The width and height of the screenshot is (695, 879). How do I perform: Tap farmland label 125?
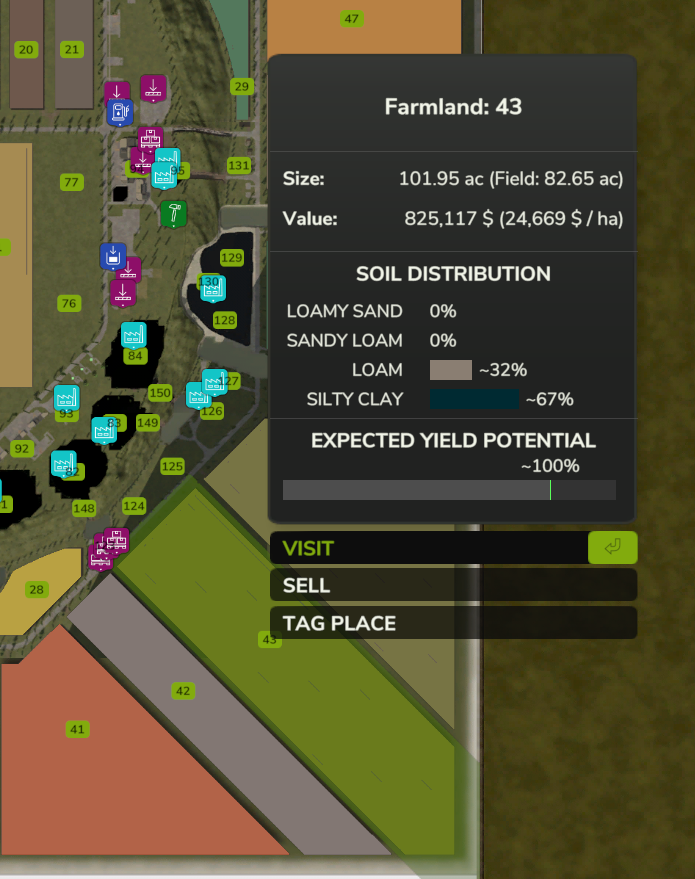[172, 466]
